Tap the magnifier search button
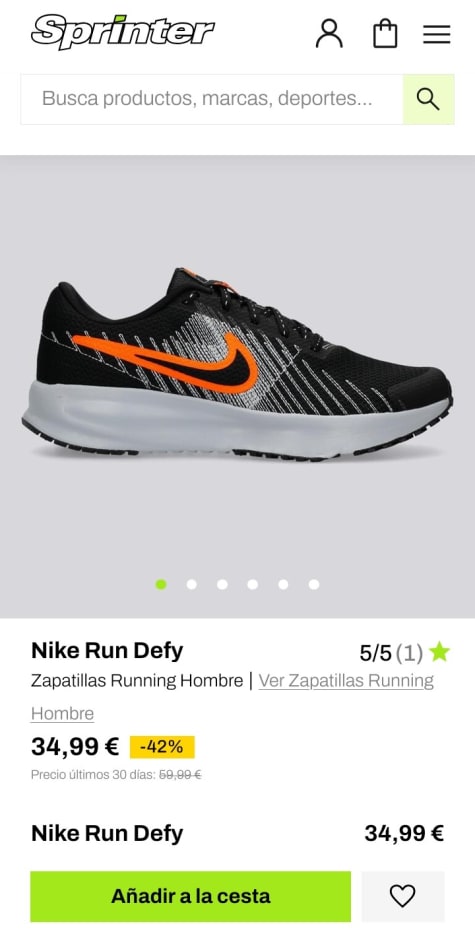This screenshot has width=475, height=932. pyautogui.click(x=428, y=99)
